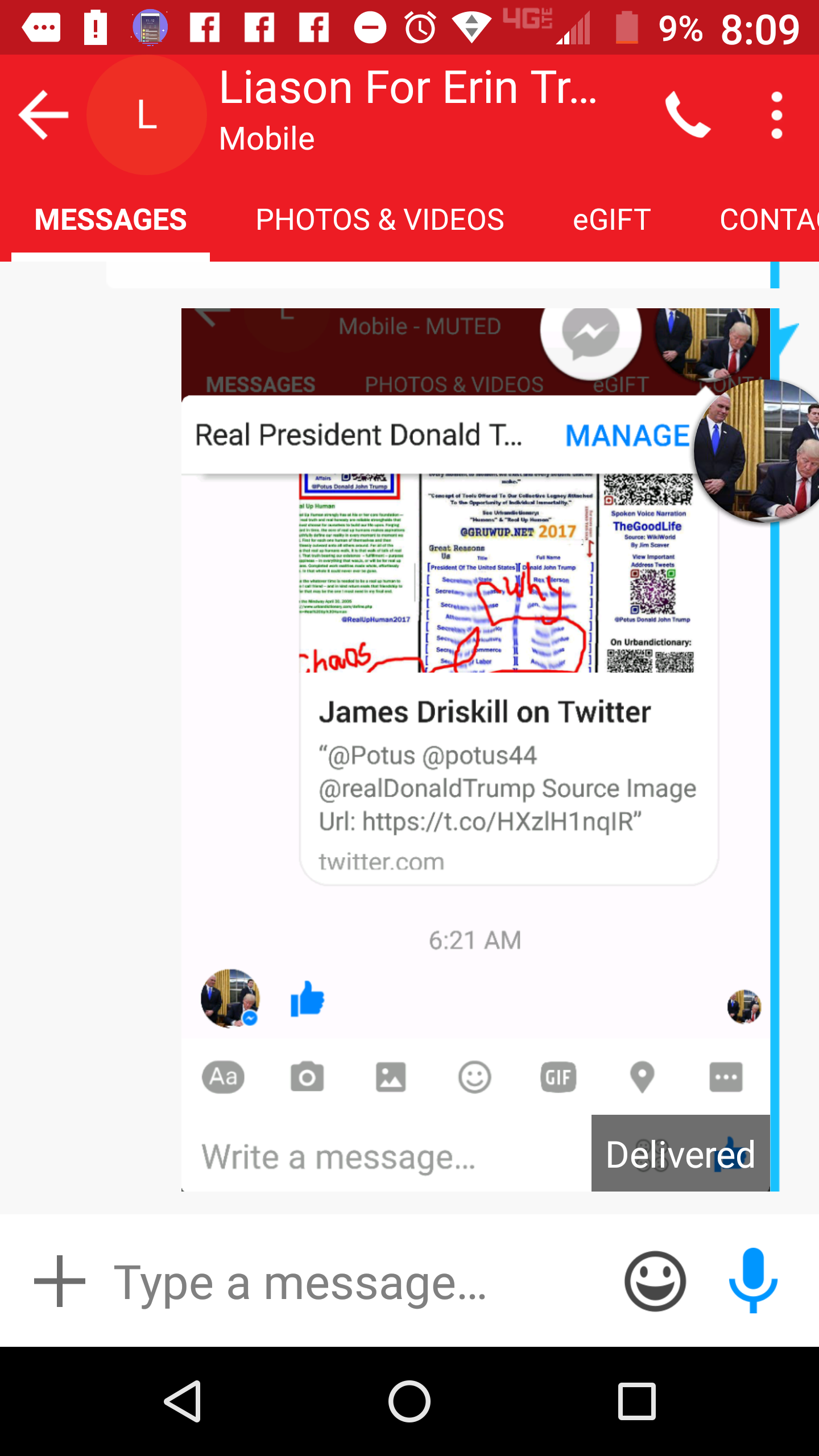Select the Messages tab
Viewport: 819px width, 1456px height.
111,220
